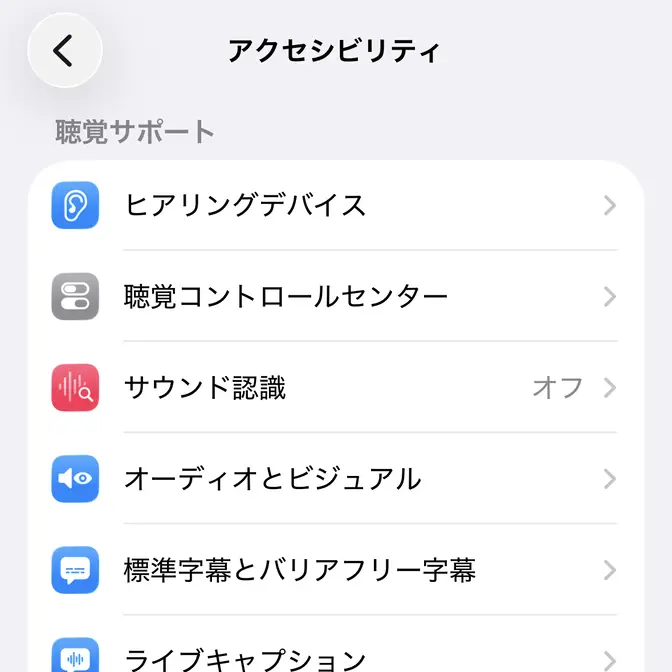Go back from アクセシビリティ screen
672x672 pixels.
point(64,50)
